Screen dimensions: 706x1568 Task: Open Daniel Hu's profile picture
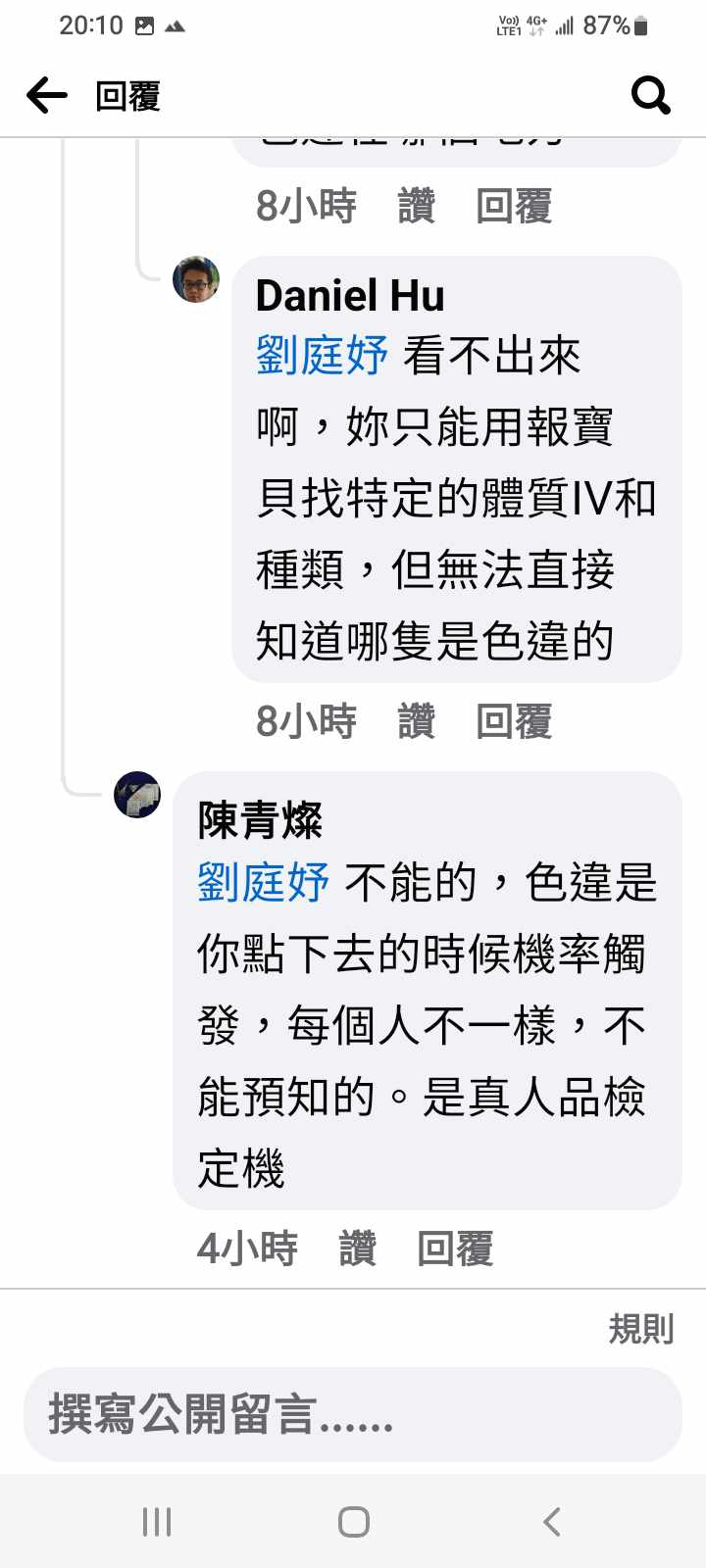[x=196, y=279]
